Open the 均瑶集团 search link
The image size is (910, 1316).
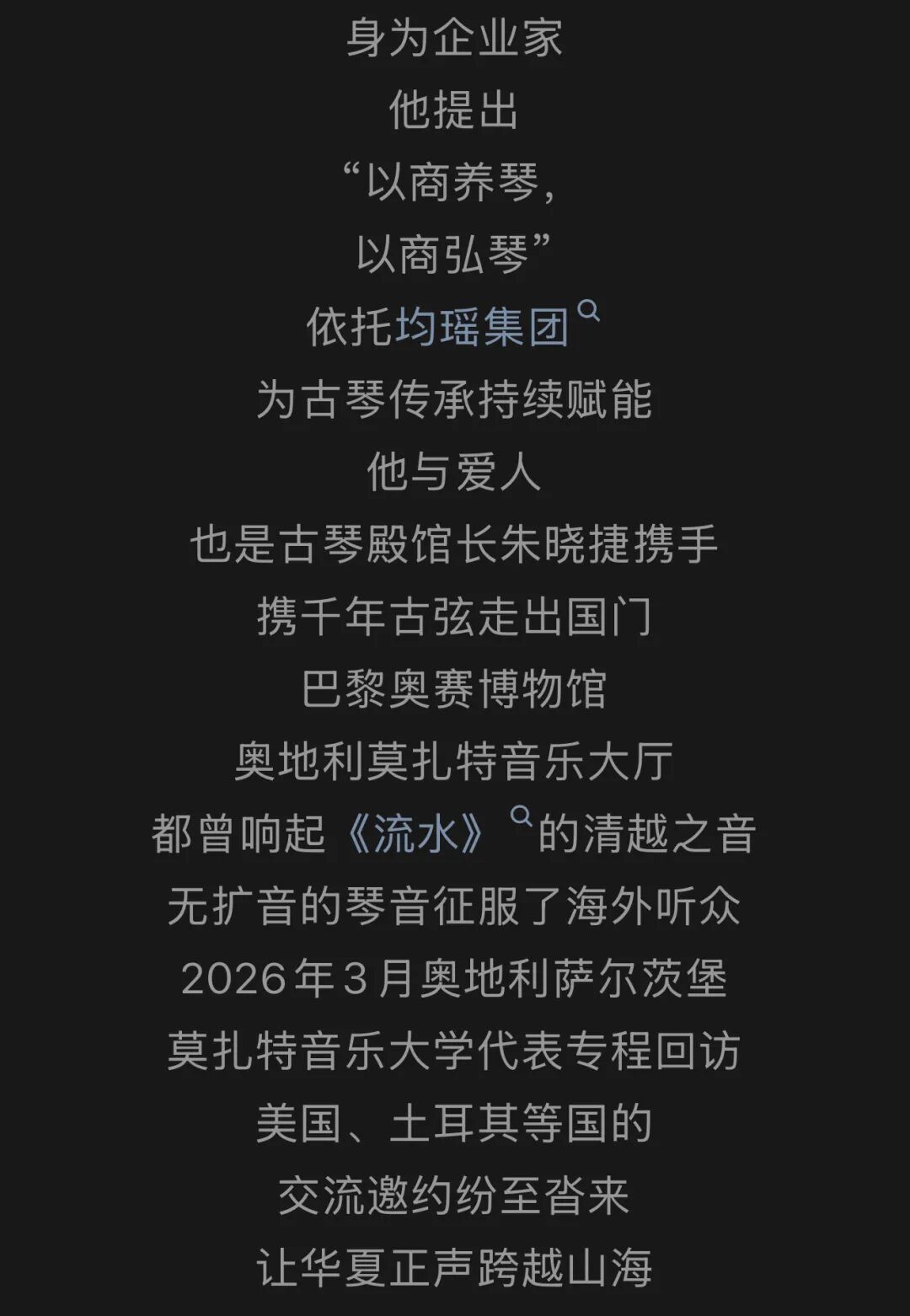pos(483,327)
